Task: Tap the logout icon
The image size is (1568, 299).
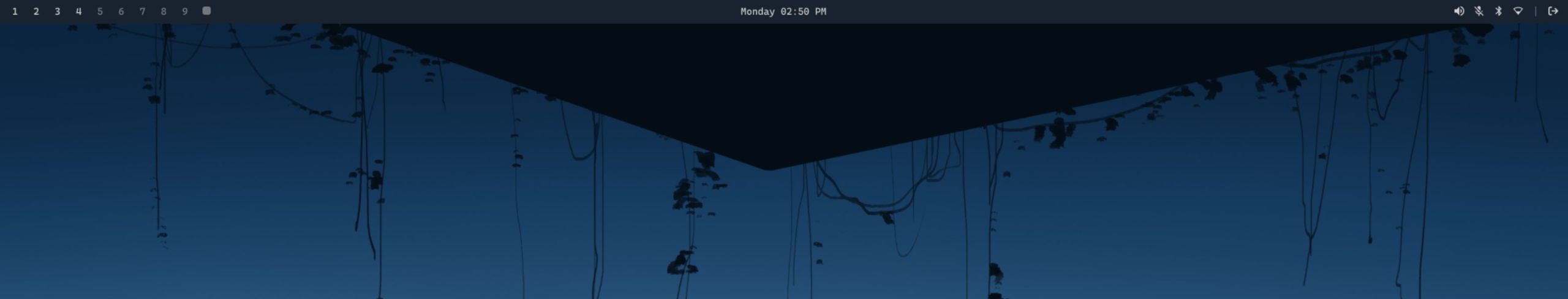Action: coord(1553,11)
